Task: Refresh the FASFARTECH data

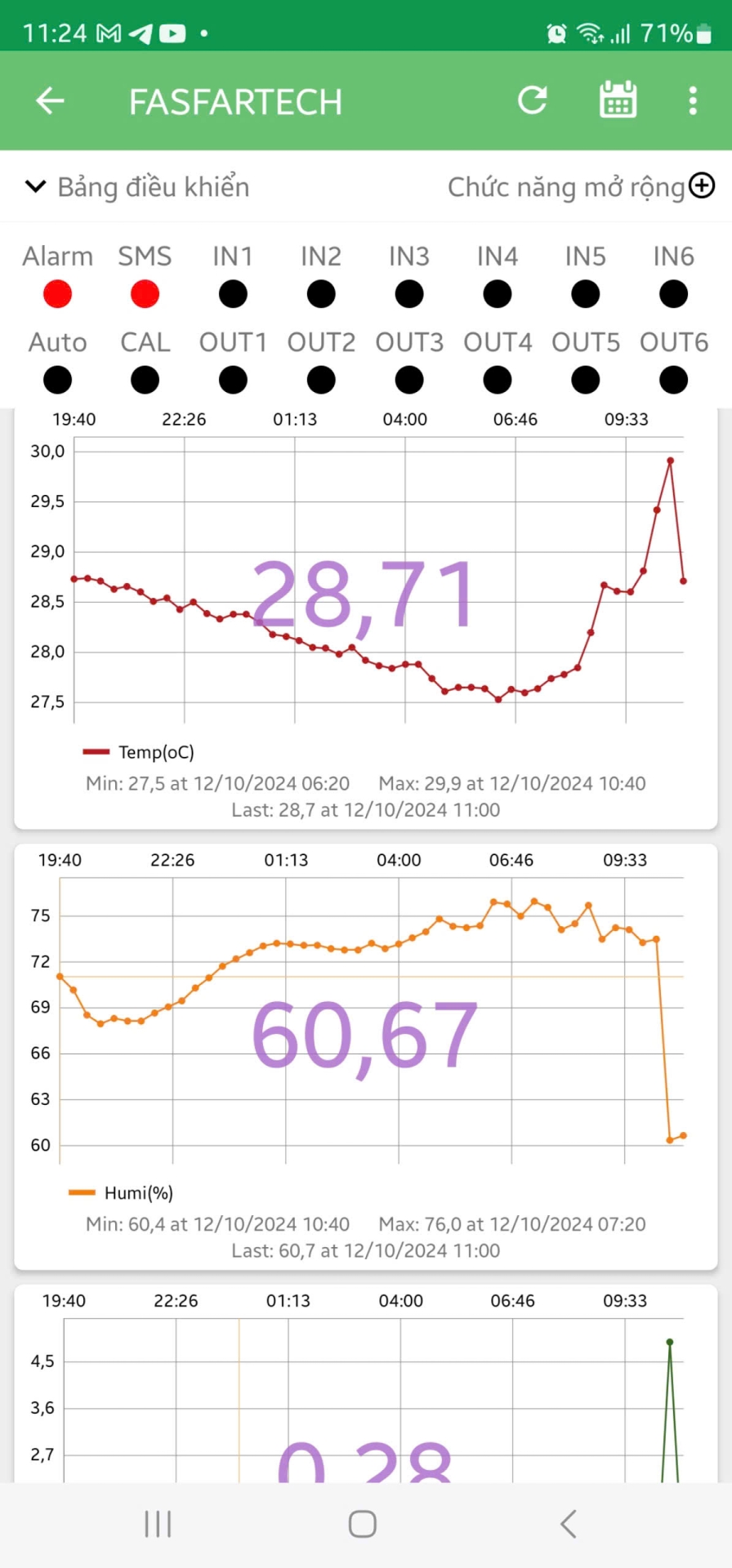Action: (x=533, y=101)
